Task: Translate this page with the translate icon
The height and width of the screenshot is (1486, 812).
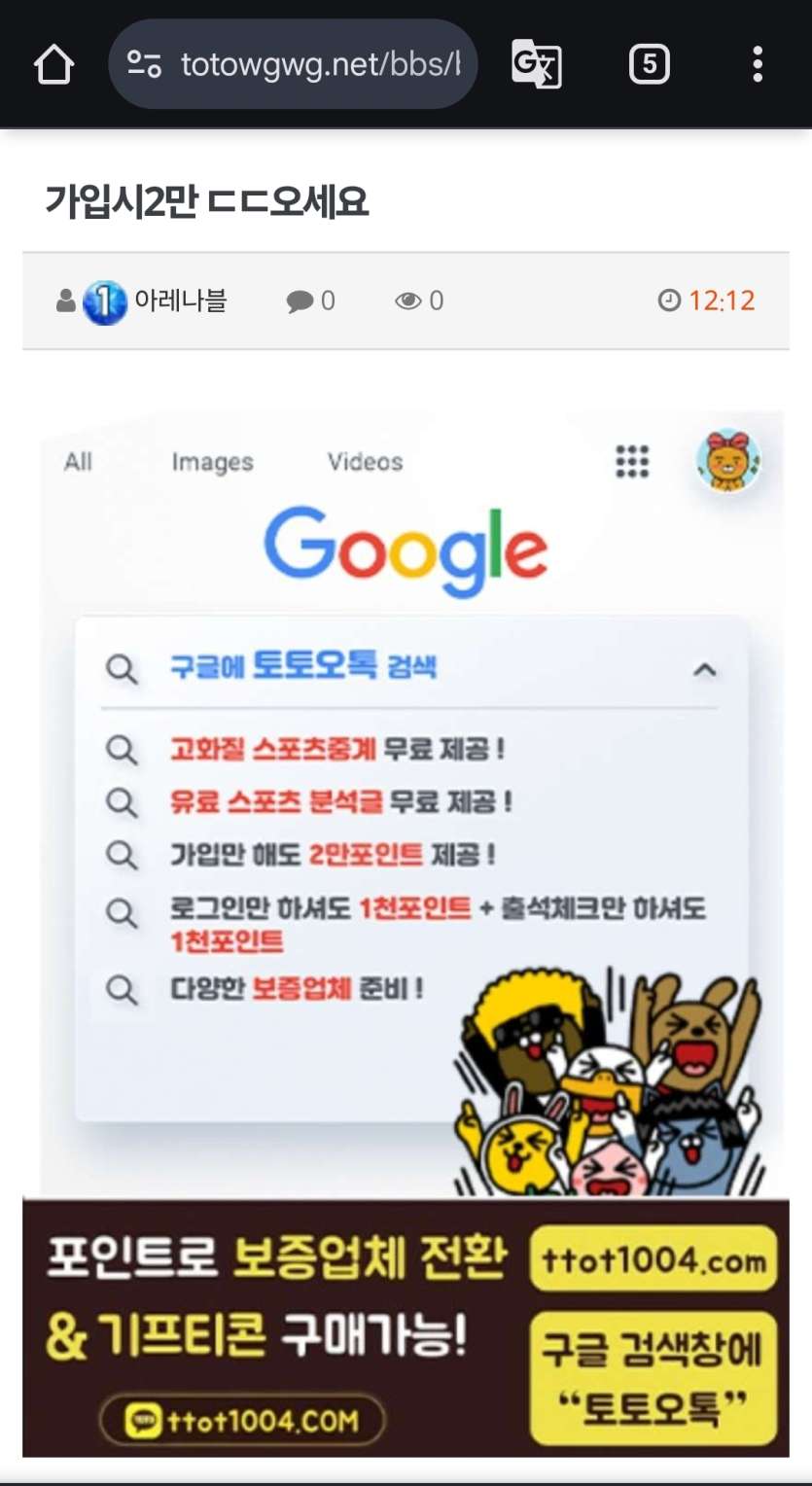Action: tap(537, 65)
